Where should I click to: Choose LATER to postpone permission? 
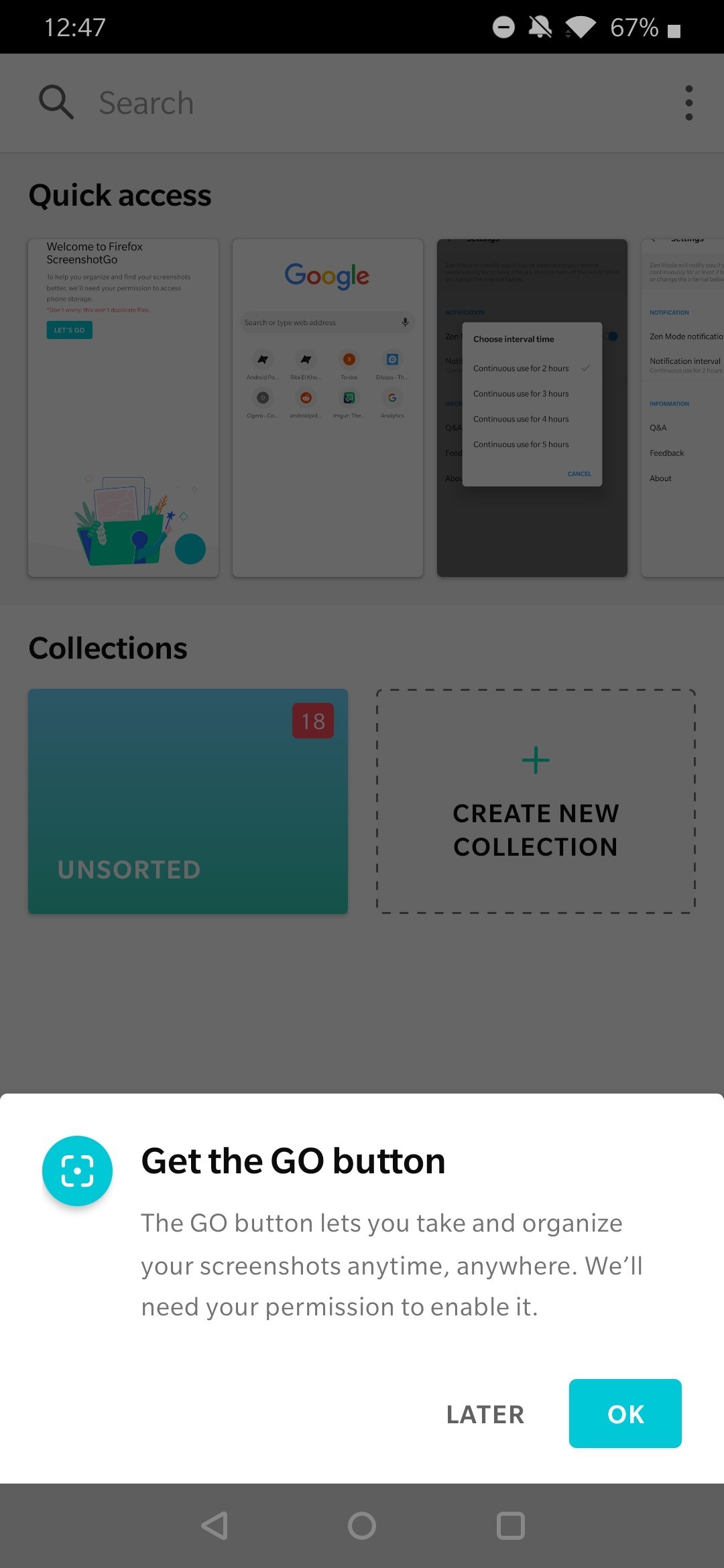(x=485, y=1414)
